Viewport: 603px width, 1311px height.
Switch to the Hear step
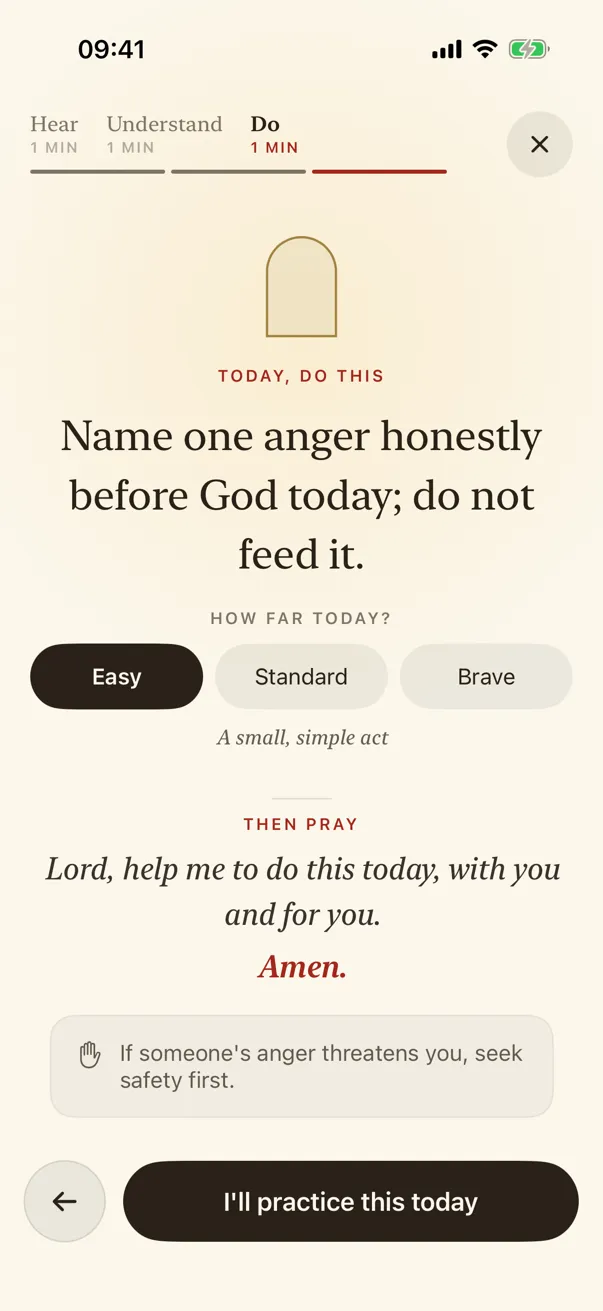point(54,135)
